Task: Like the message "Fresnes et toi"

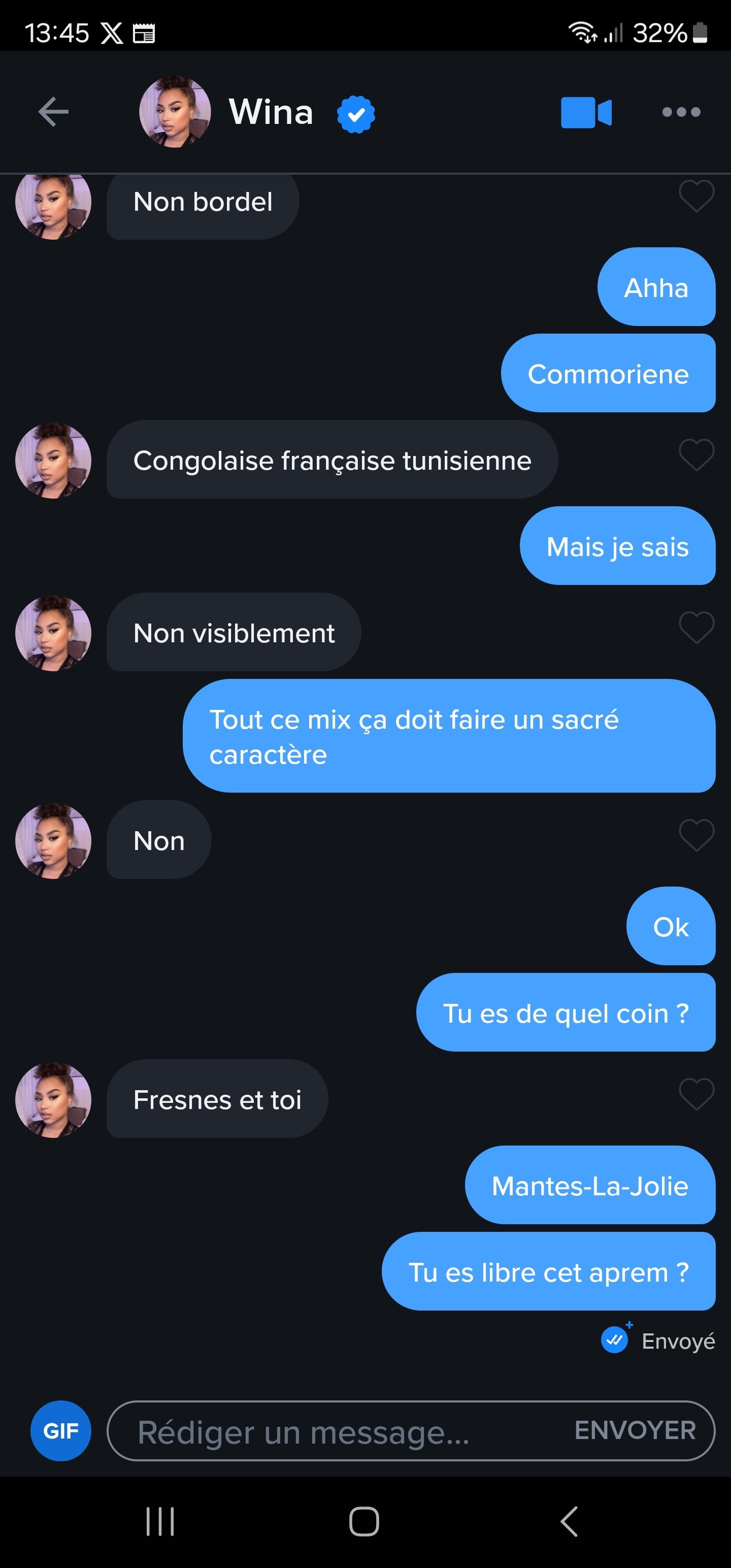Action: [695, 1094]
